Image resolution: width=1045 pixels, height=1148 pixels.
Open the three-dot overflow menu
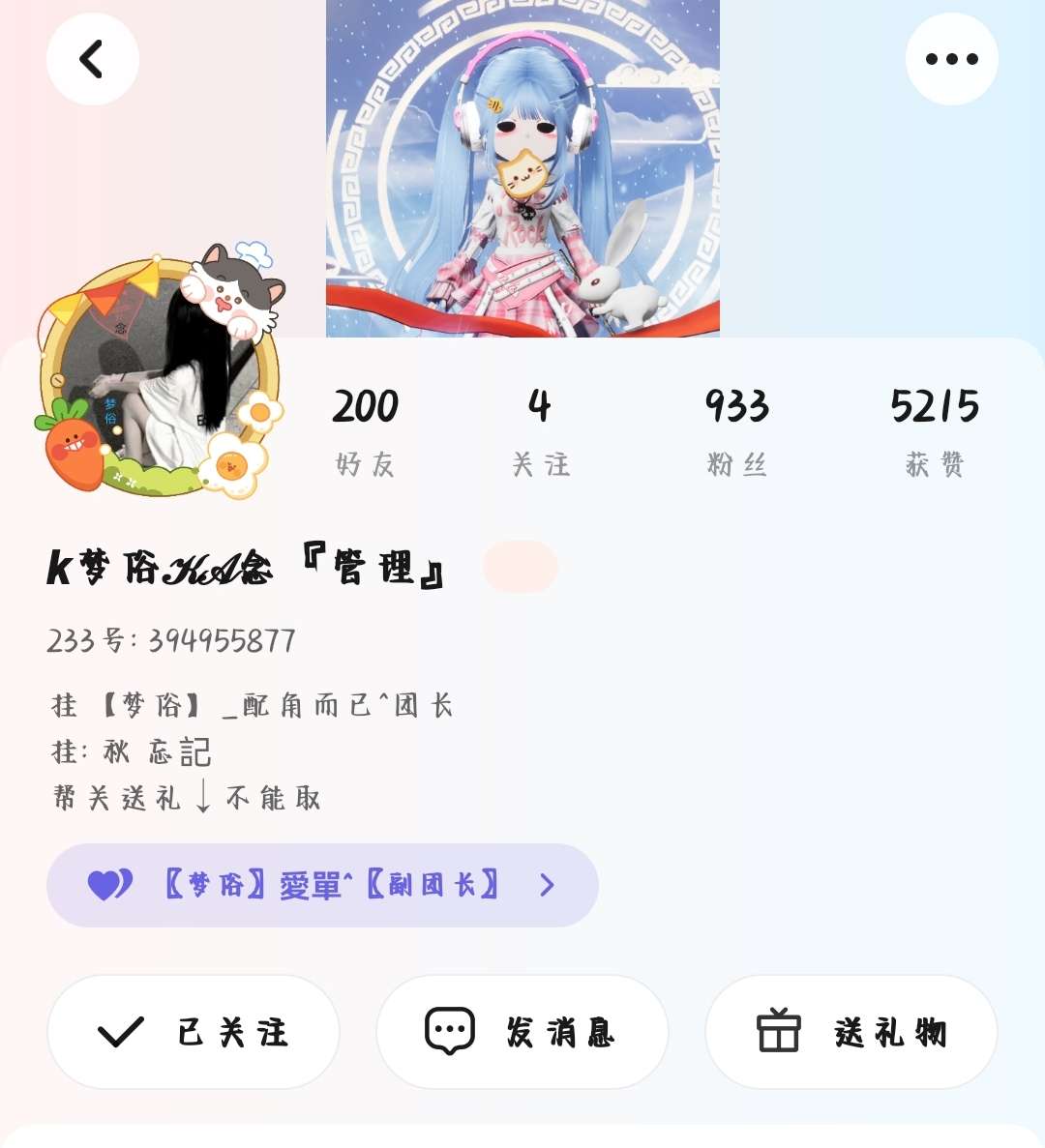click(x=951, y=59)
